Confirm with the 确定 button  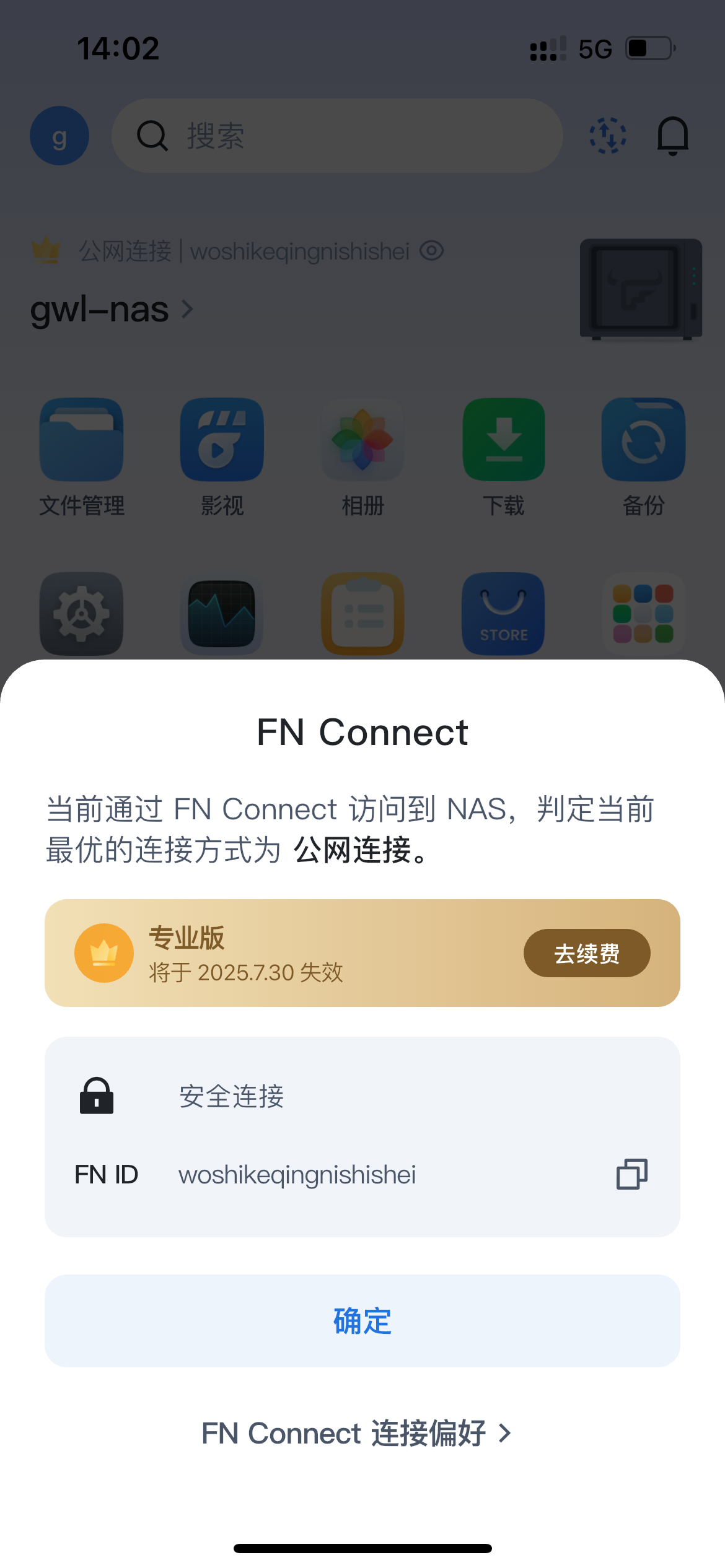(362, 1321)
